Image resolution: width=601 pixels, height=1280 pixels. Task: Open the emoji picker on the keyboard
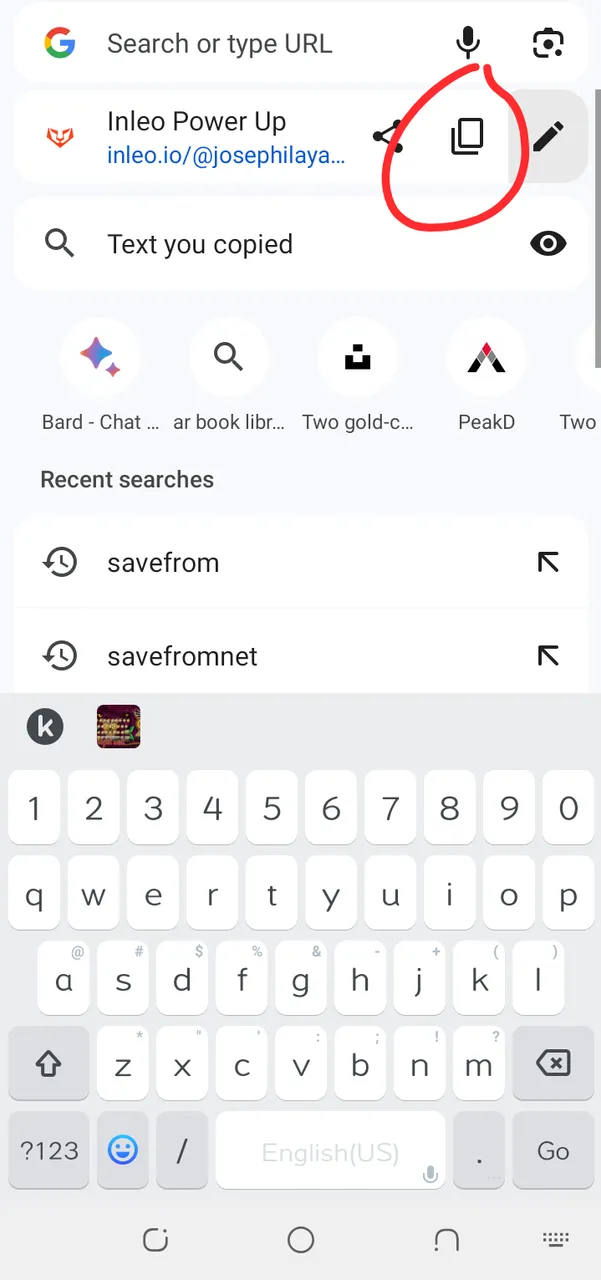click(123, 1151)
